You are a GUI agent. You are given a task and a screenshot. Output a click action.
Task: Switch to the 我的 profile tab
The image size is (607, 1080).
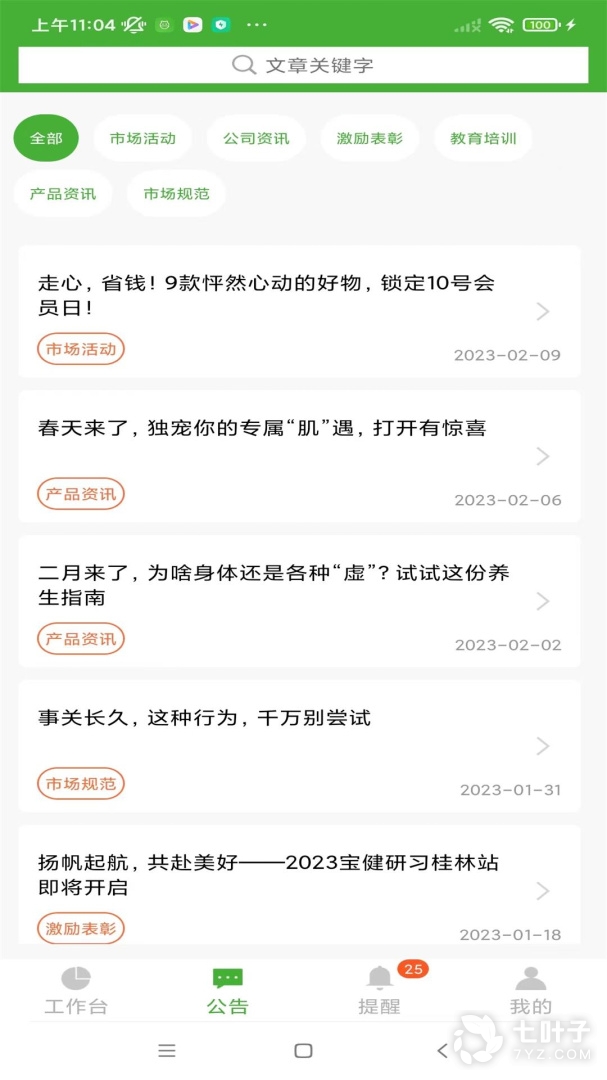pos(530,990)
